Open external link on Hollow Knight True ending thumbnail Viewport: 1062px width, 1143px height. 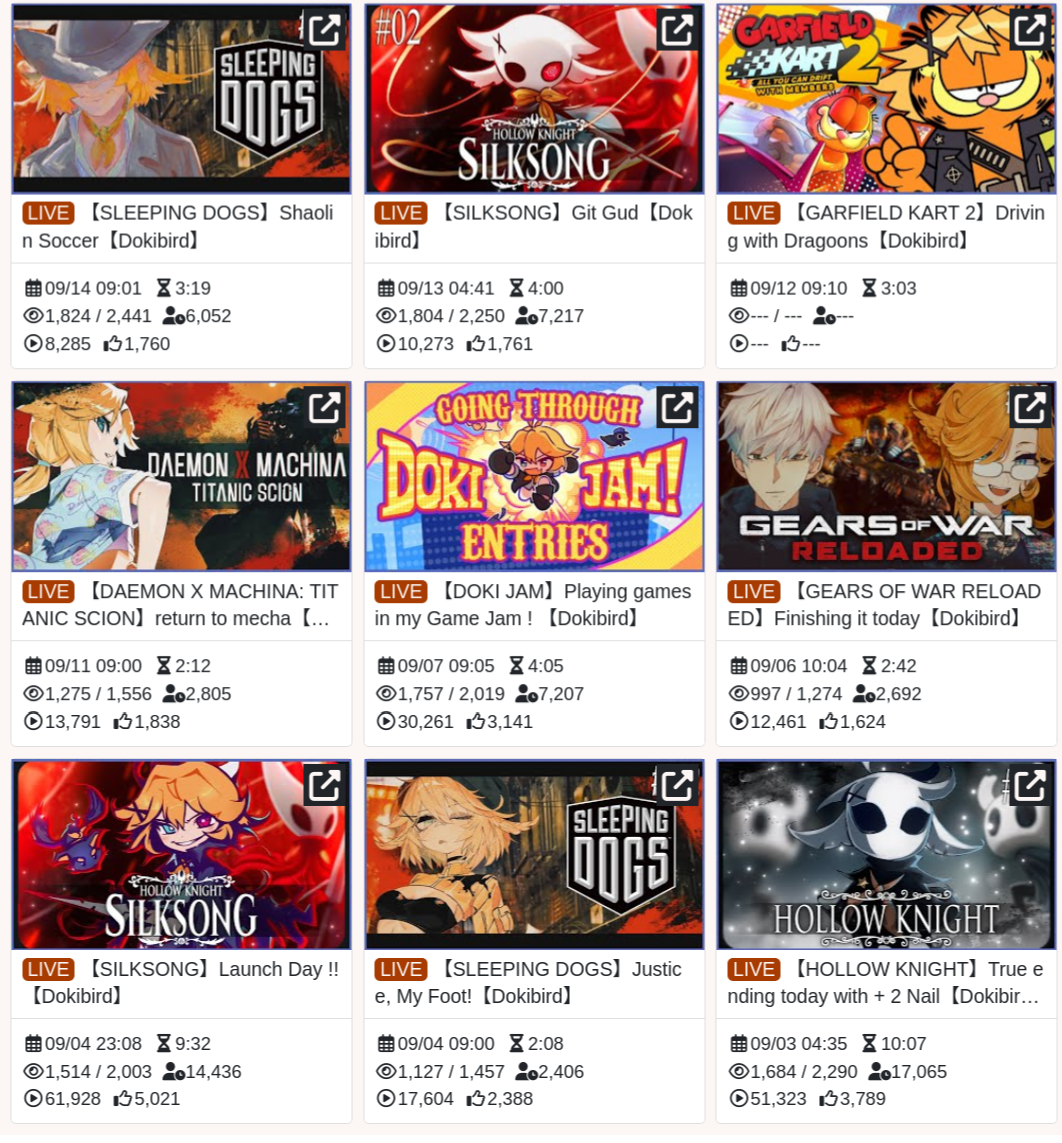coord(1030,785)
